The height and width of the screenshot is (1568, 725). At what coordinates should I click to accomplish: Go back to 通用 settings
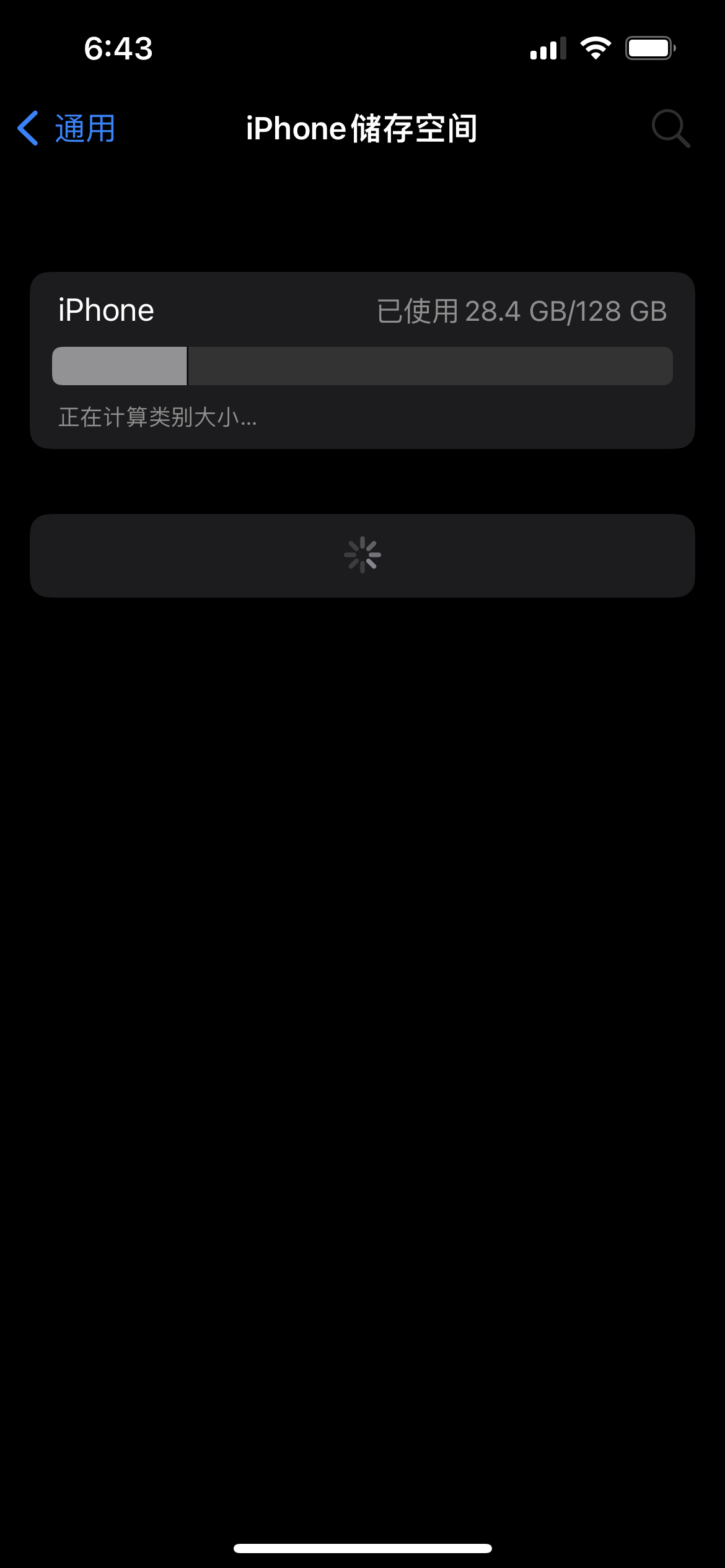(67, 129)
